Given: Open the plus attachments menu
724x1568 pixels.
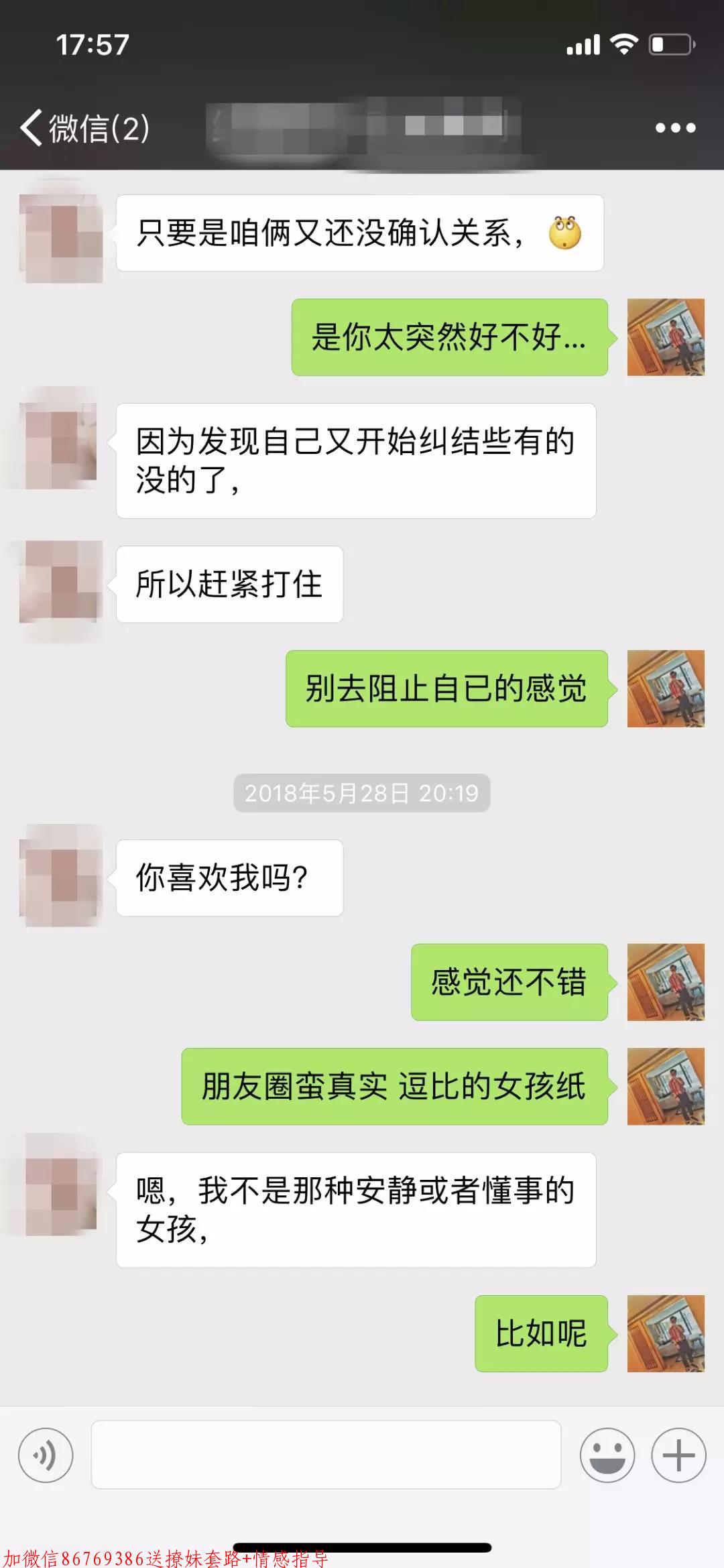Looking at the screenshot, I should tap(678, 1455).
